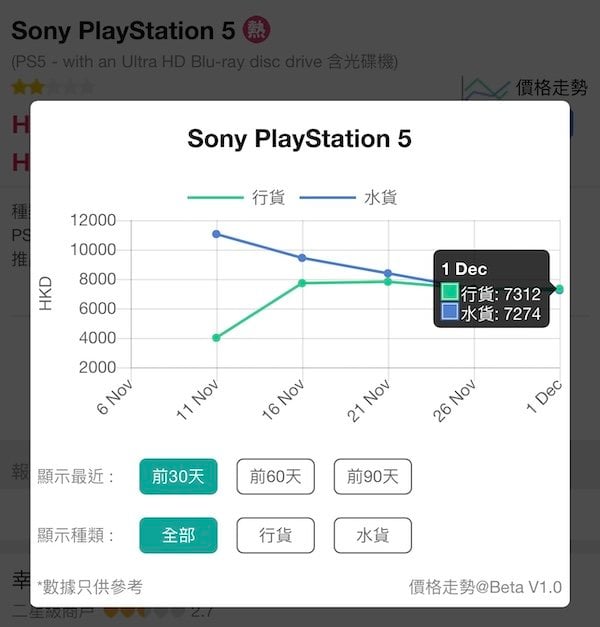Image resolution: width=600 pixels, height=627 pixels.
Task: Filter chart to 行貨 only
Action: (275, 535)
